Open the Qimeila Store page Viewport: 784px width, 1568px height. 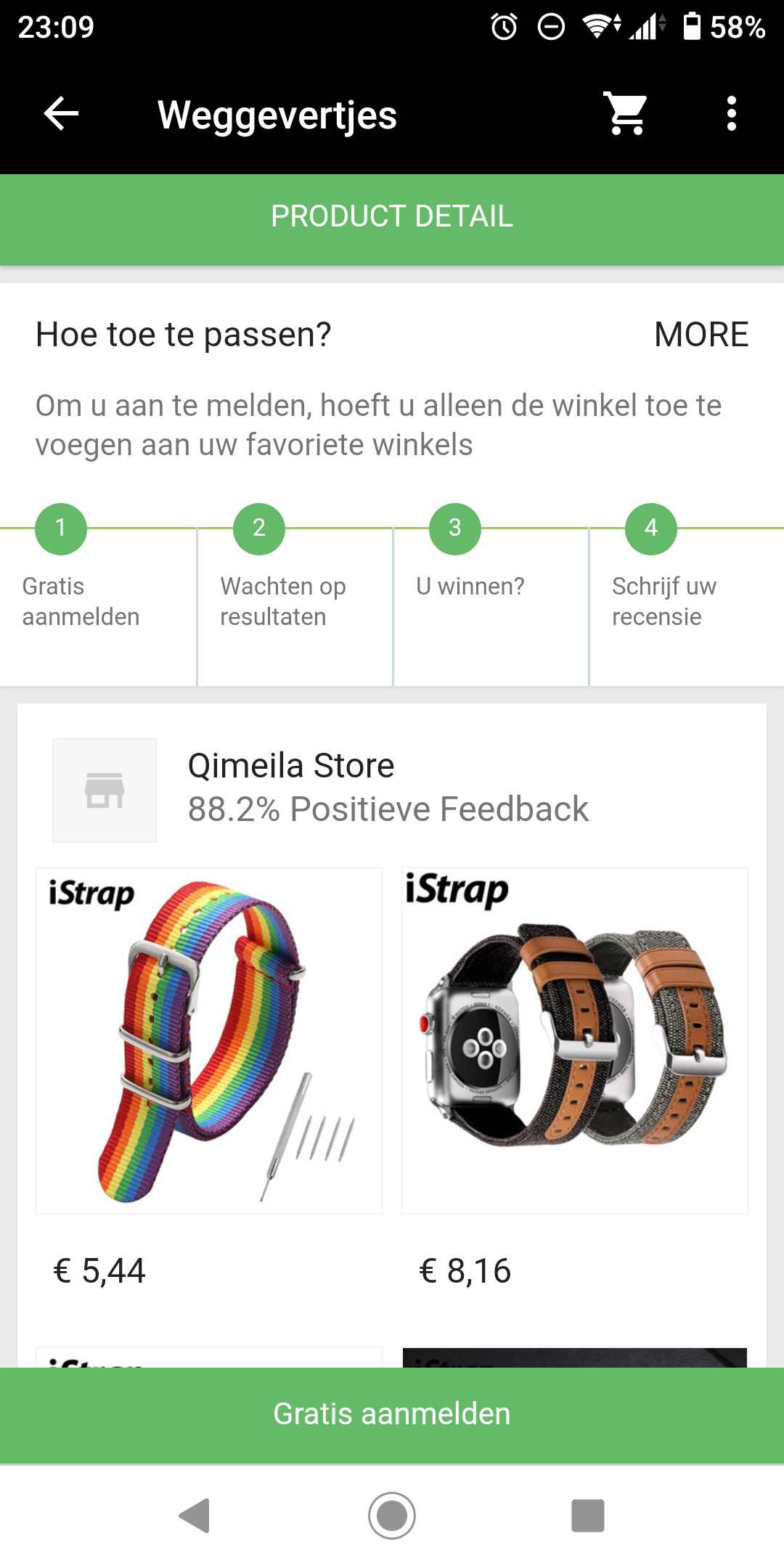coord(392,788)
